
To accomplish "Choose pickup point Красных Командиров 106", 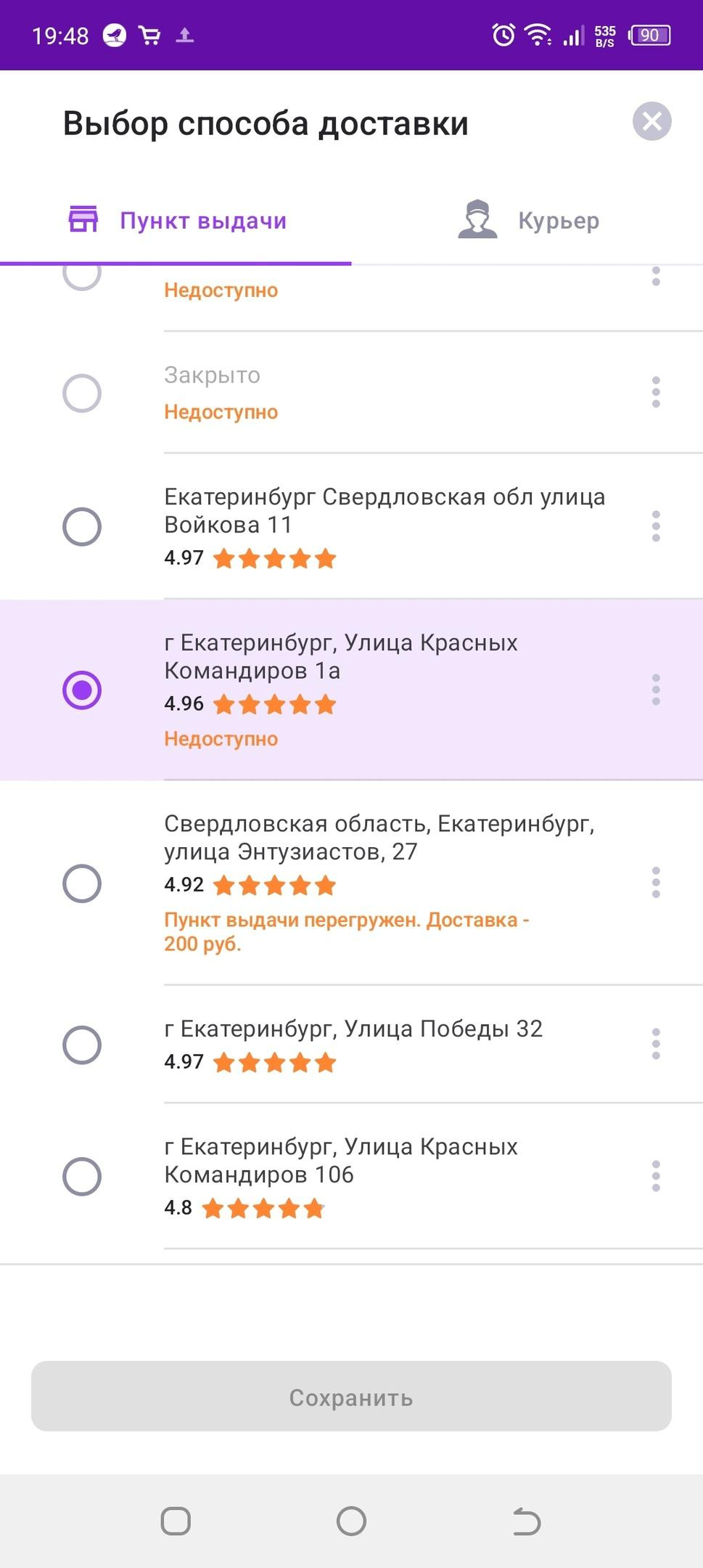I will [x=82, y=1176].
